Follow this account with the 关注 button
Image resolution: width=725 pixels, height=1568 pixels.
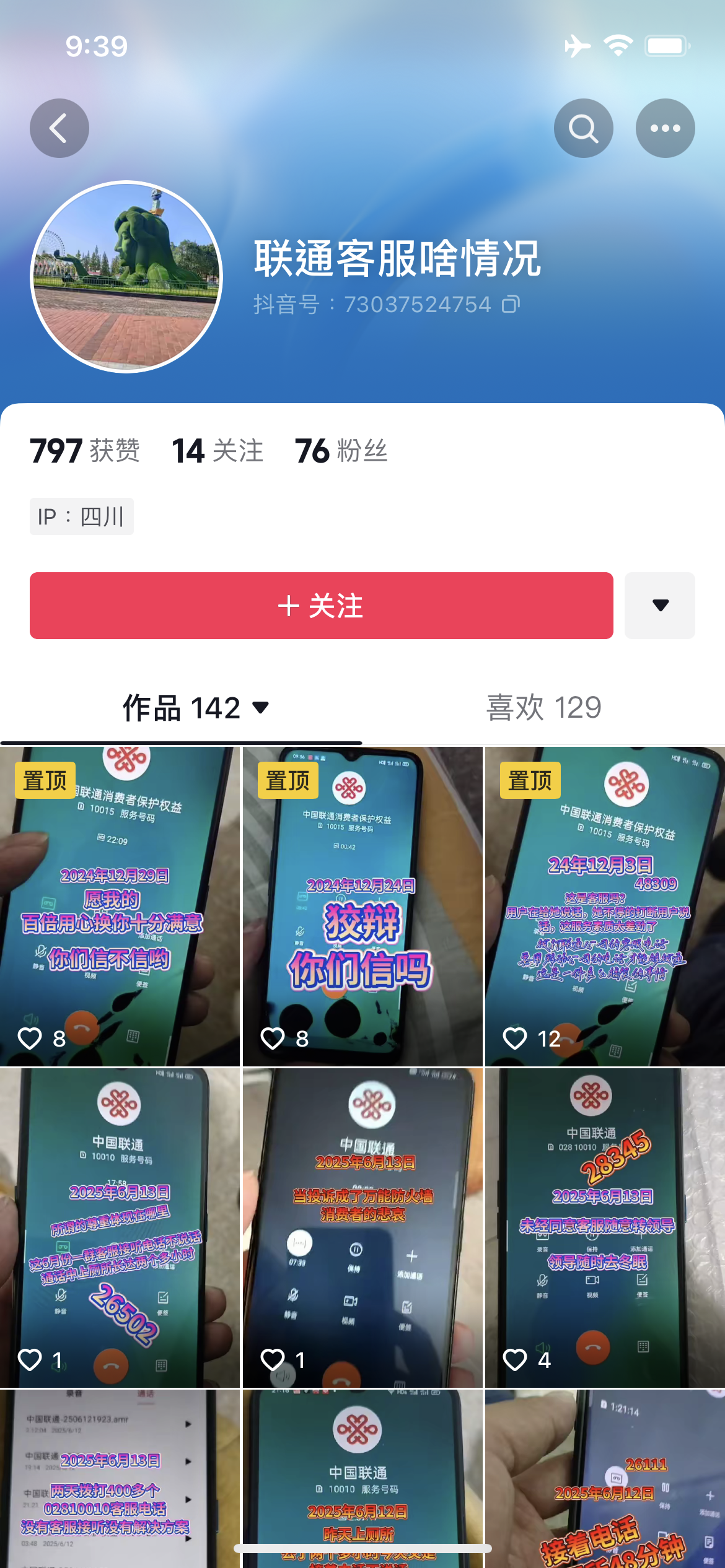321,605
